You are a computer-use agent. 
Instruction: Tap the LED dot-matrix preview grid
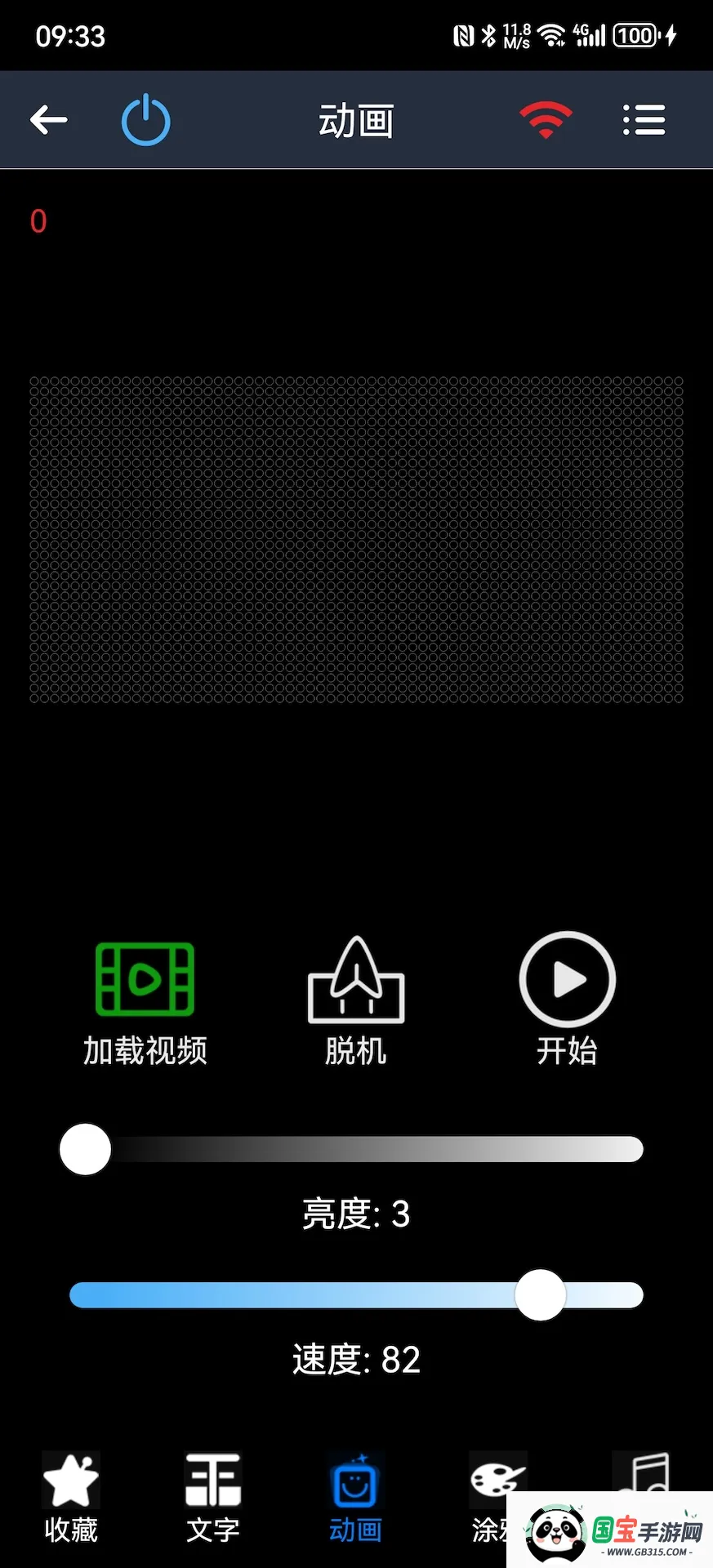(x=356, y=539)
